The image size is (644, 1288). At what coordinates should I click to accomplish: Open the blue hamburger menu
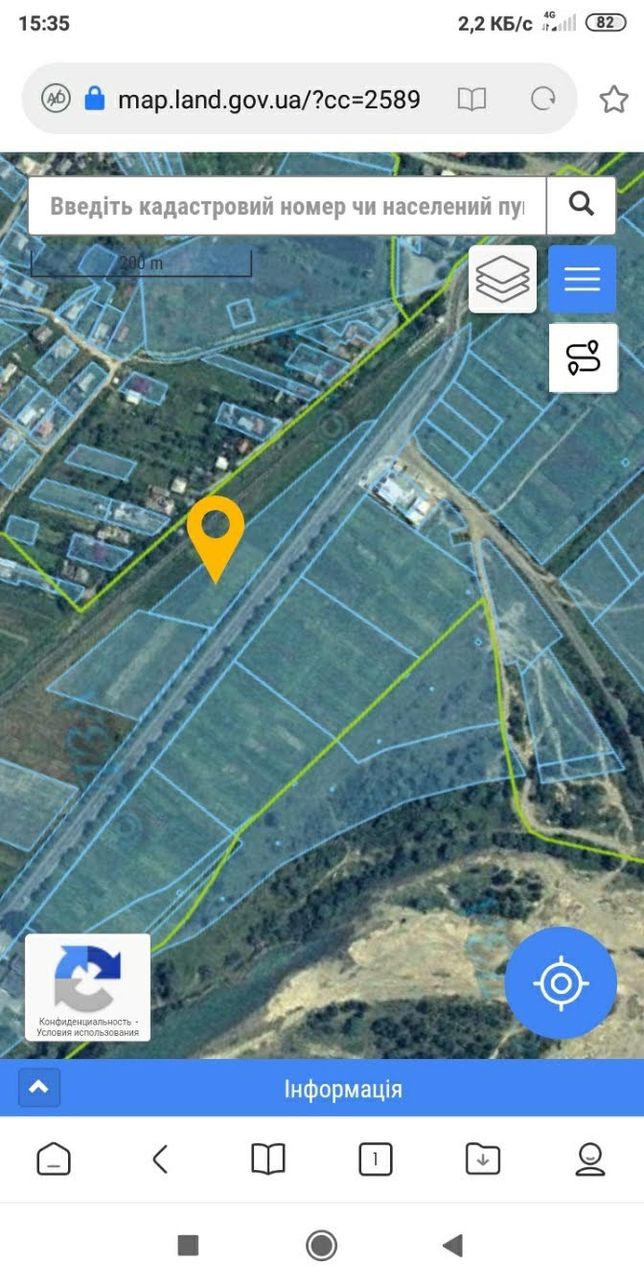(582, 279)
